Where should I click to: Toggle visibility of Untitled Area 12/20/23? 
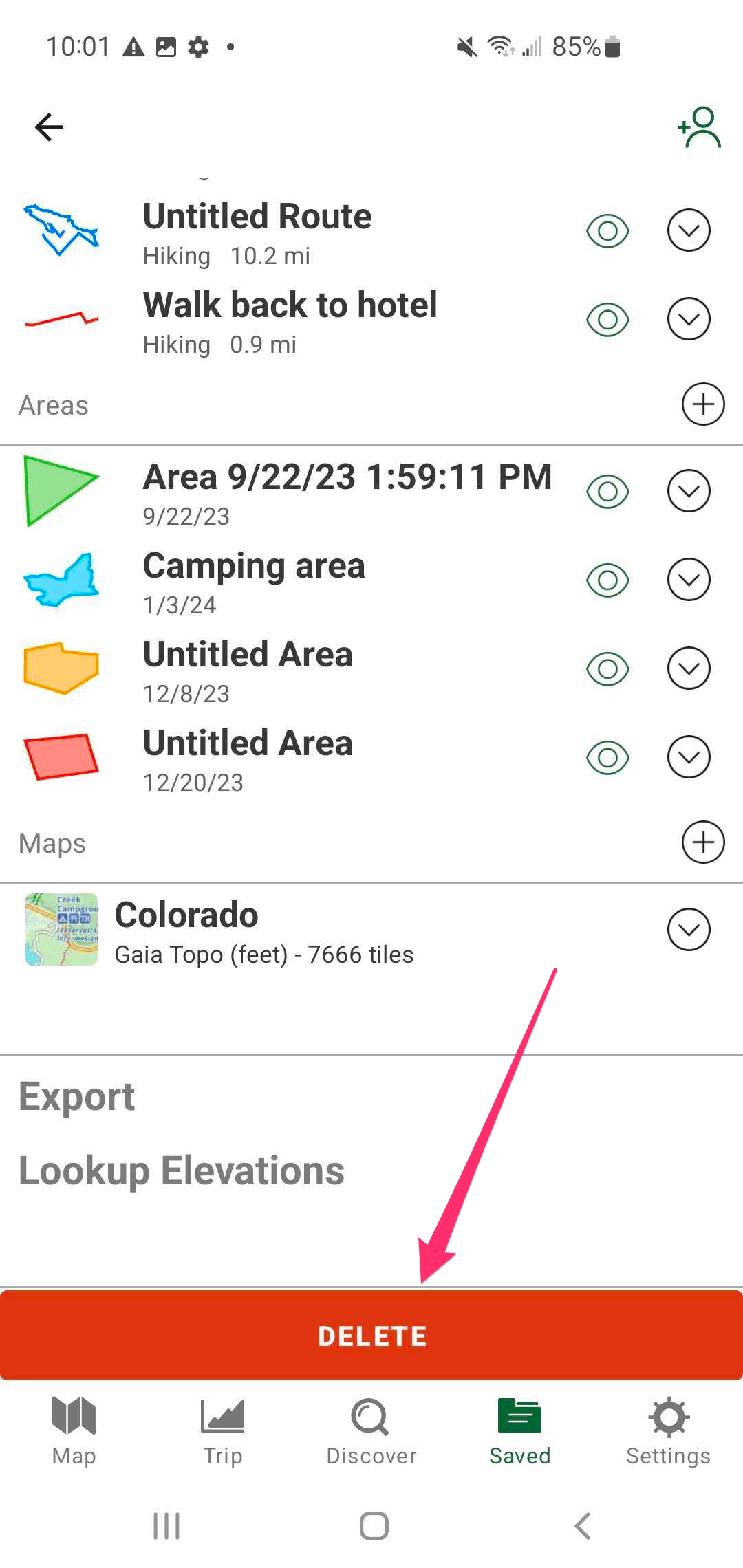[607, 757]
